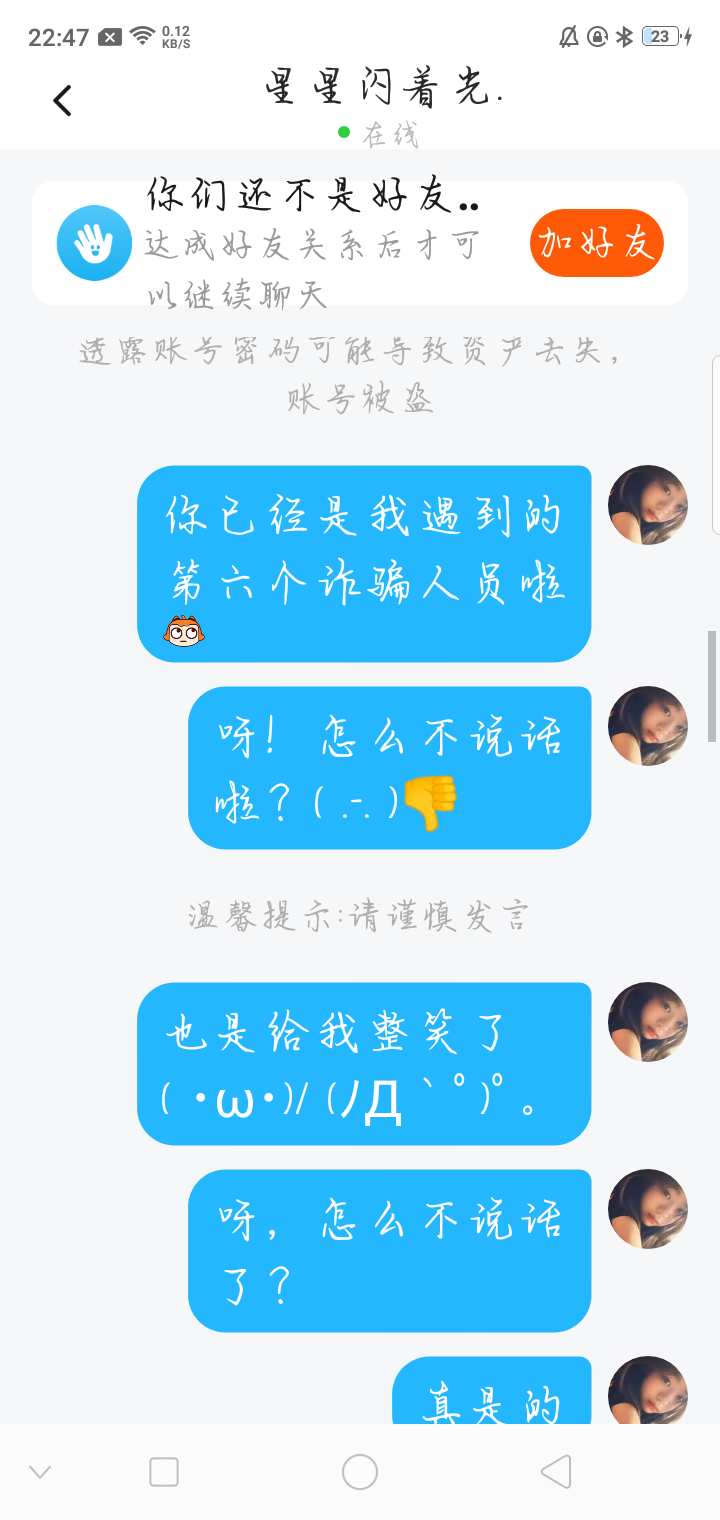Tap the system home button
The width and height of the screenshot is (720, 1520).
click(360, 1472)
